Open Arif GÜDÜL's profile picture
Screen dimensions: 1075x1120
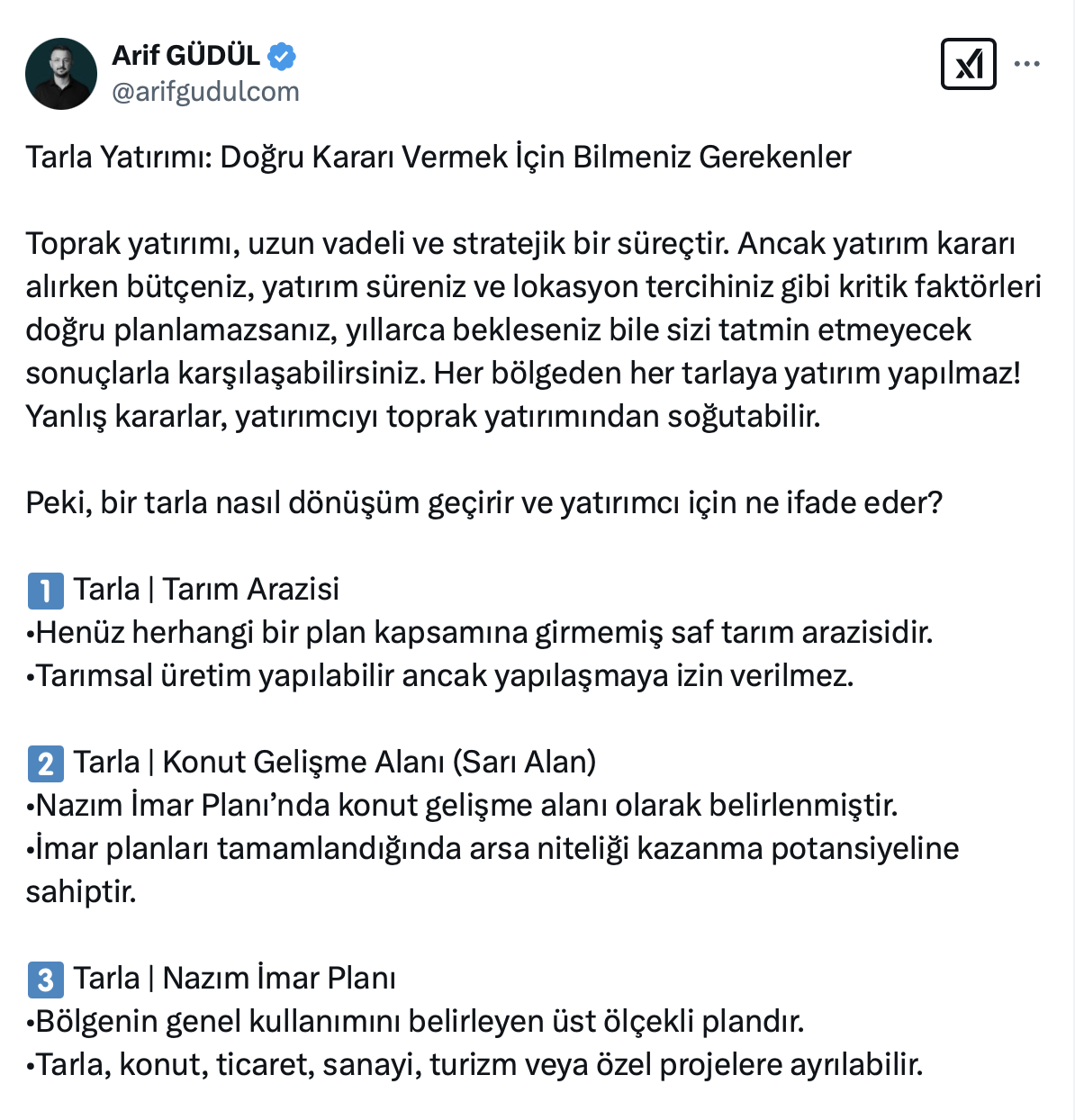[61, 74]
